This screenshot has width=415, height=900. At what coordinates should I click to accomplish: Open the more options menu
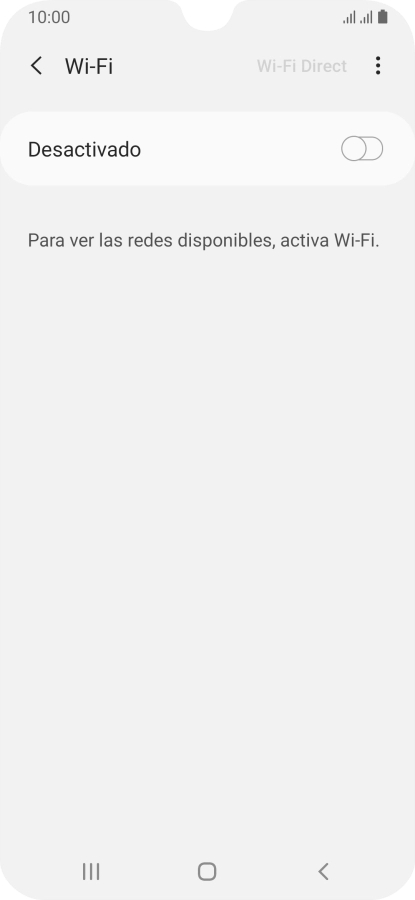pyautogui.click(x=378, y=66)
